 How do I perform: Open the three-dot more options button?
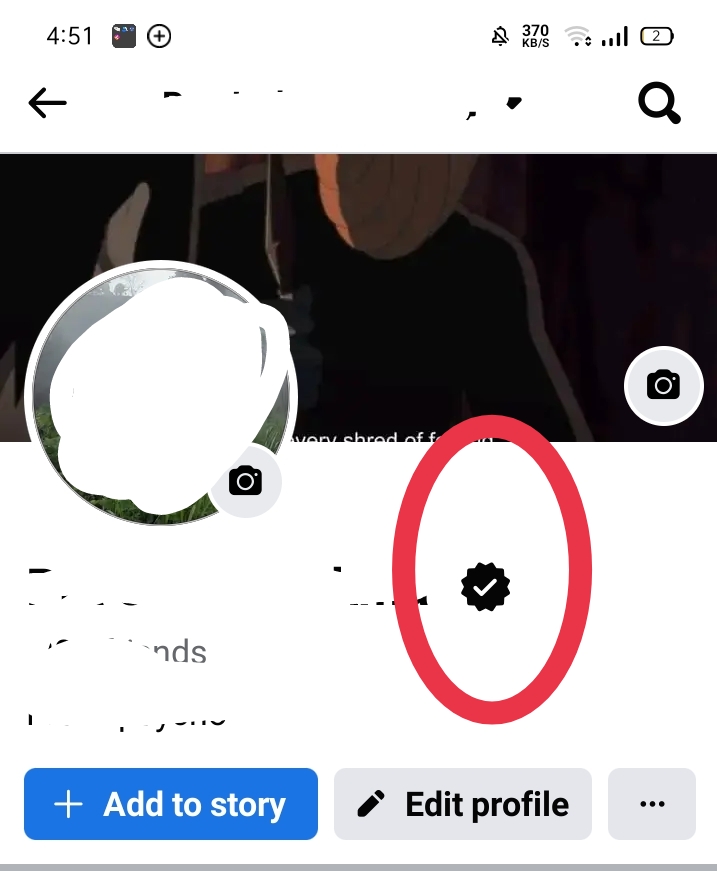coord(652,805)
